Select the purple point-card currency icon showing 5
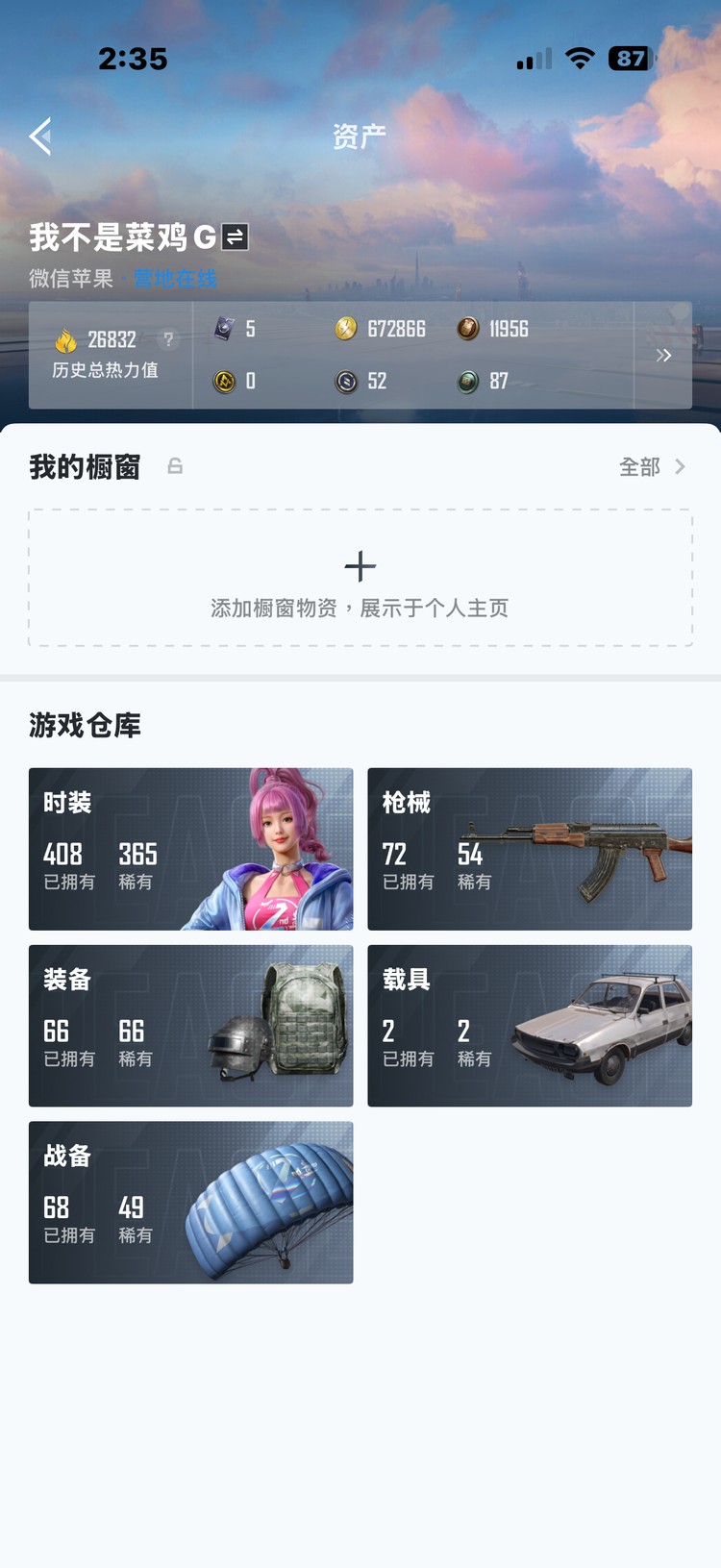Viewport: 721px width, 1568px height. click(x=226, y=329)
